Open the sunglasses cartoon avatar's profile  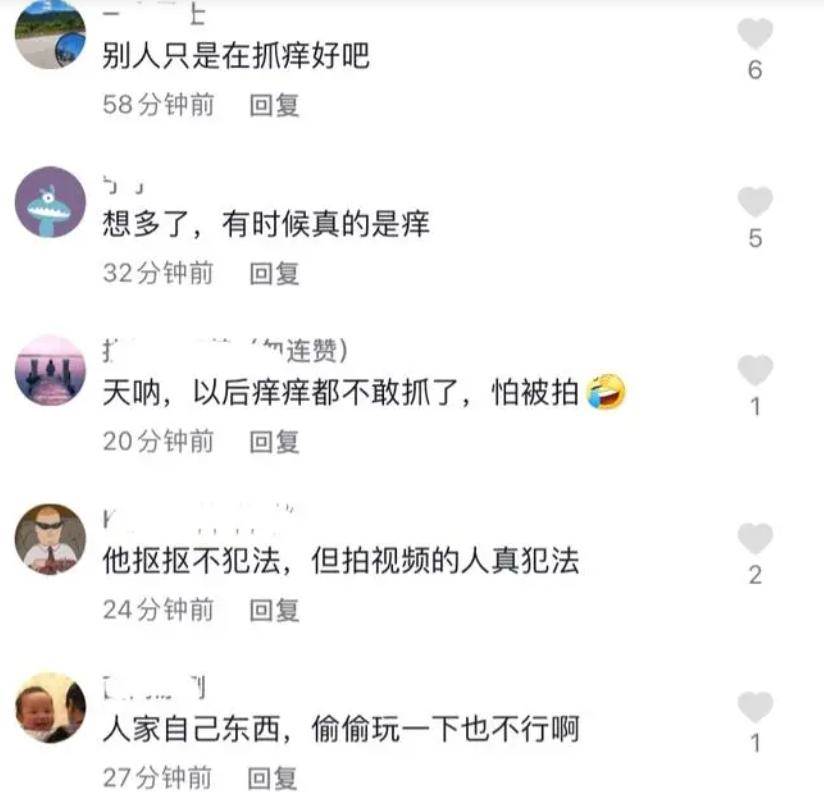tap(50, 539)
